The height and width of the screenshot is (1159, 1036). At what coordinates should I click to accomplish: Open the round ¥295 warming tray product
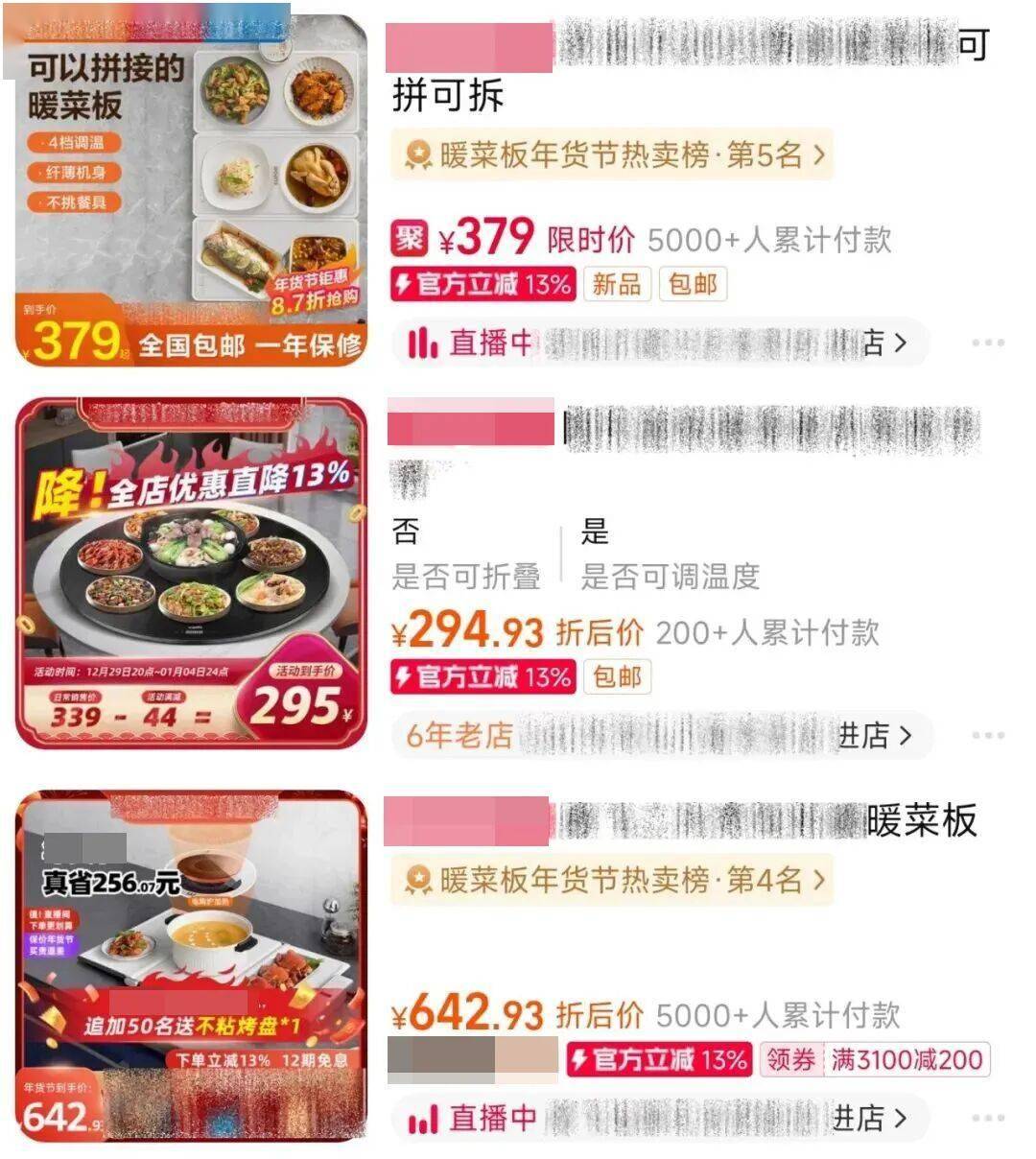click(191, 573)
